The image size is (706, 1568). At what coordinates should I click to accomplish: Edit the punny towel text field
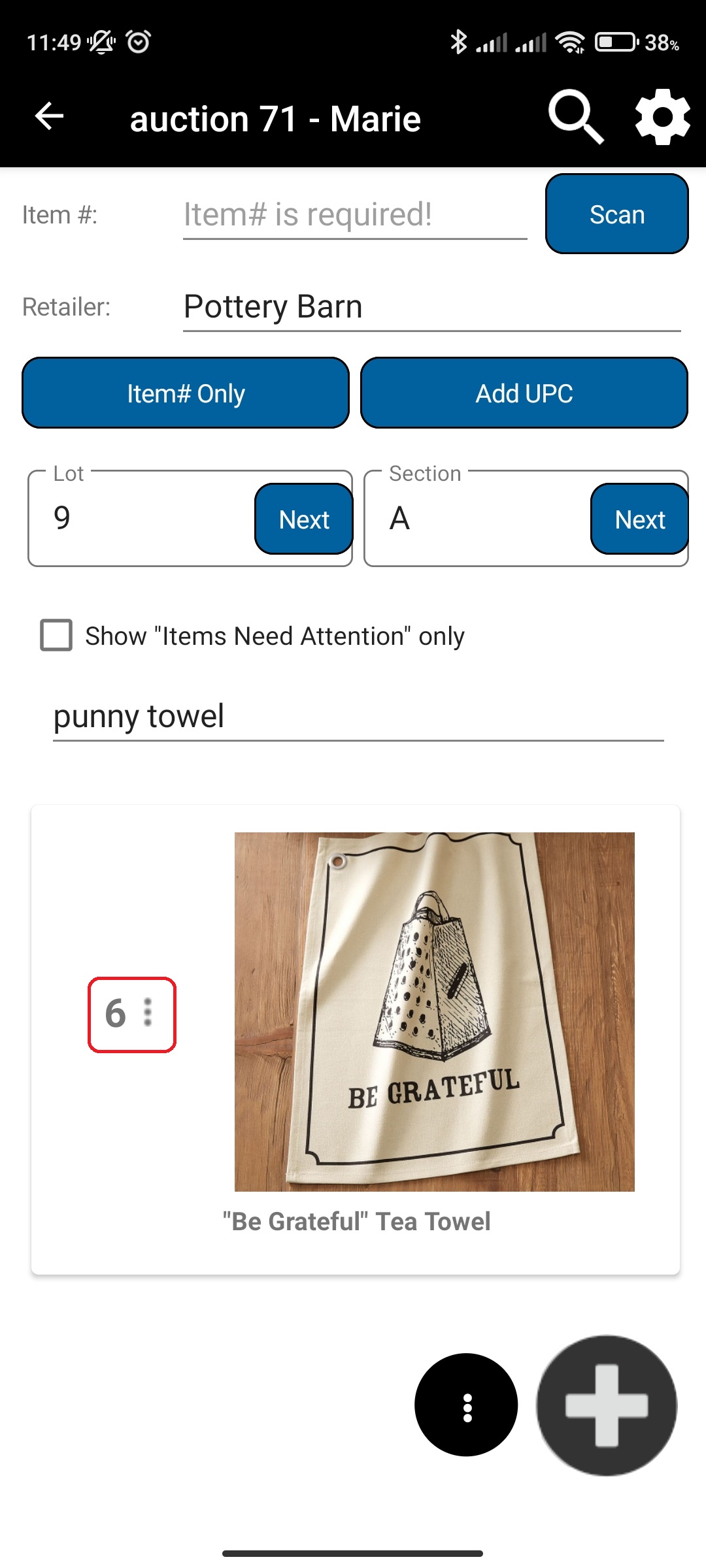pyautogui.click(x=358, y=717)
